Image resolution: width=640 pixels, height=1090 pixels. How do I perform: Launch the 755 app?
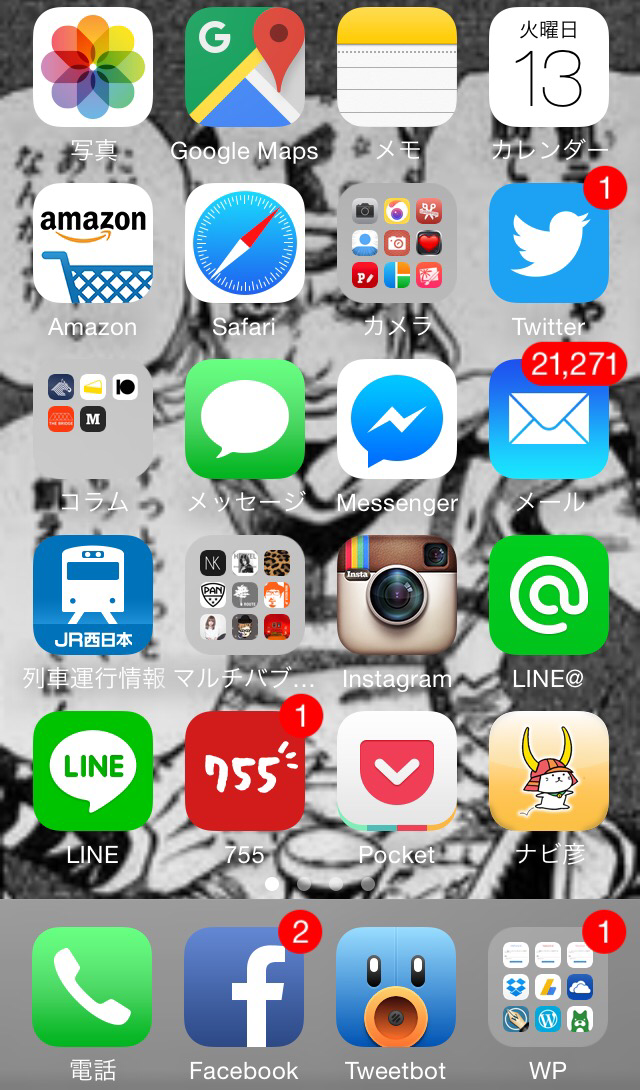245,771
